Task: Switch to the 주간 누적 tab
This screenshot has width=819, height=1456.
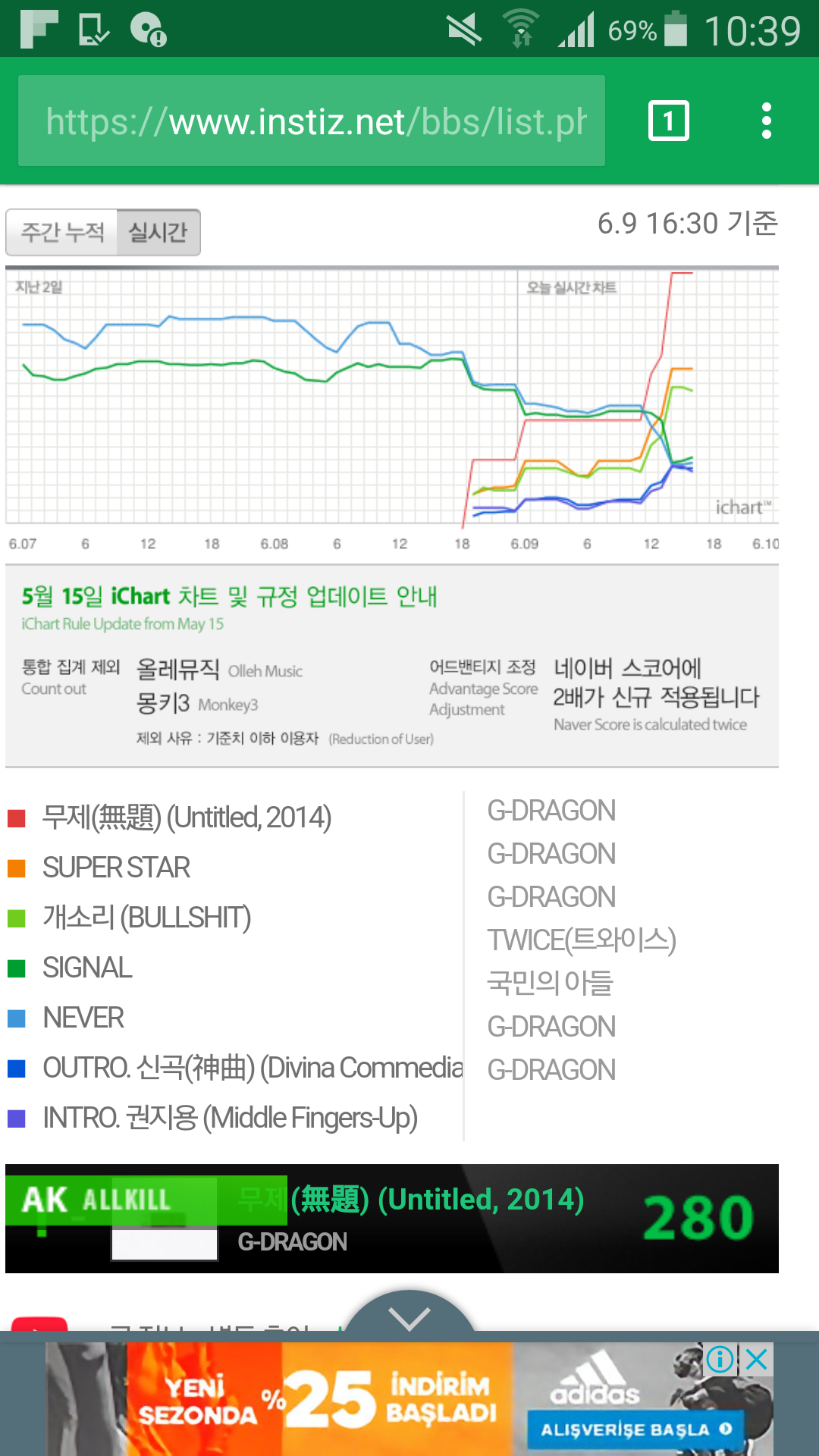Action: tap(62, 232)
